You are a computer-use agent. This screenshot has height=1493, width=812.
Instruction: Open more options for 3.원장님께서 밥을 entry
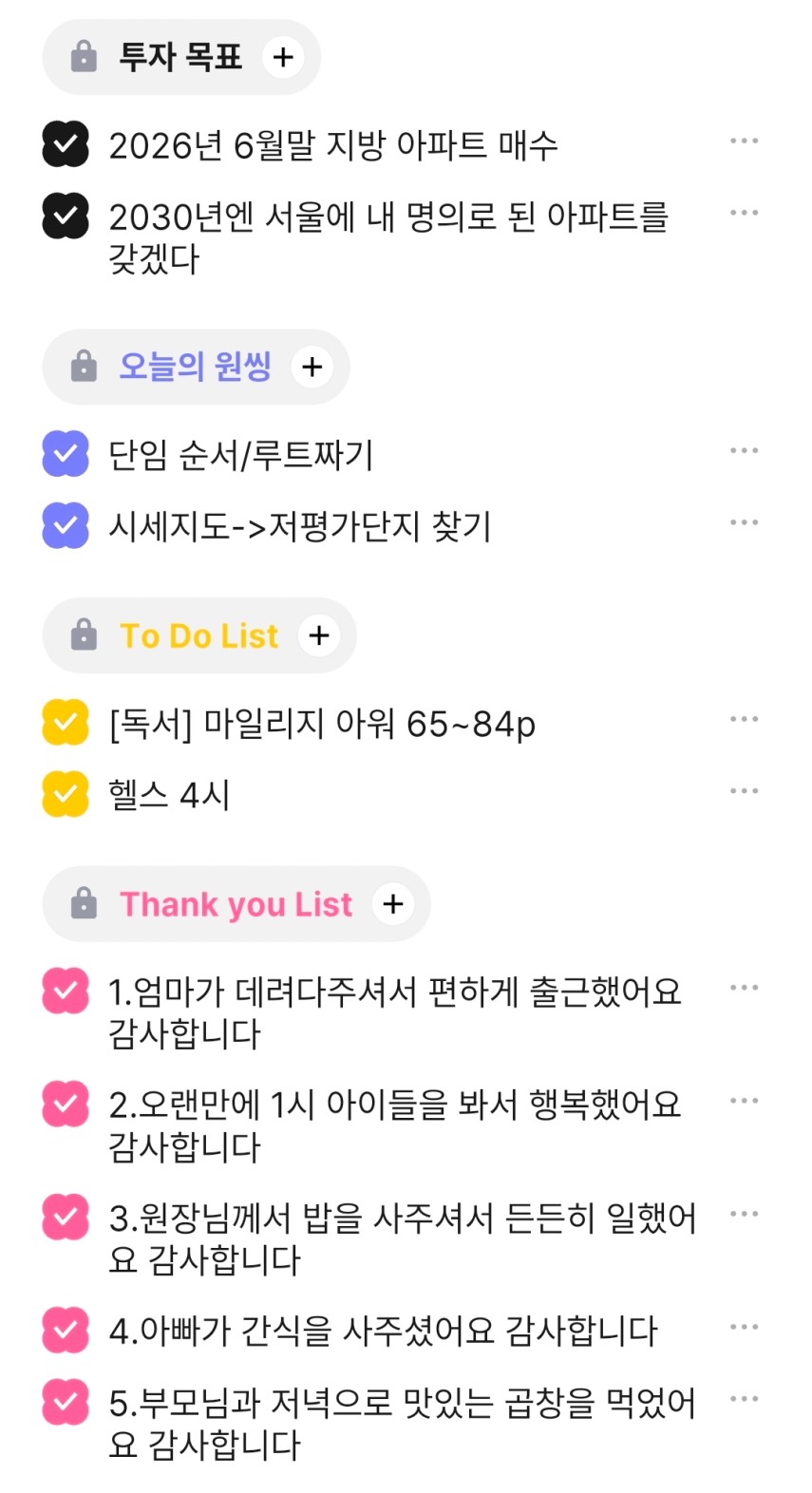(x=744, y=1214)
